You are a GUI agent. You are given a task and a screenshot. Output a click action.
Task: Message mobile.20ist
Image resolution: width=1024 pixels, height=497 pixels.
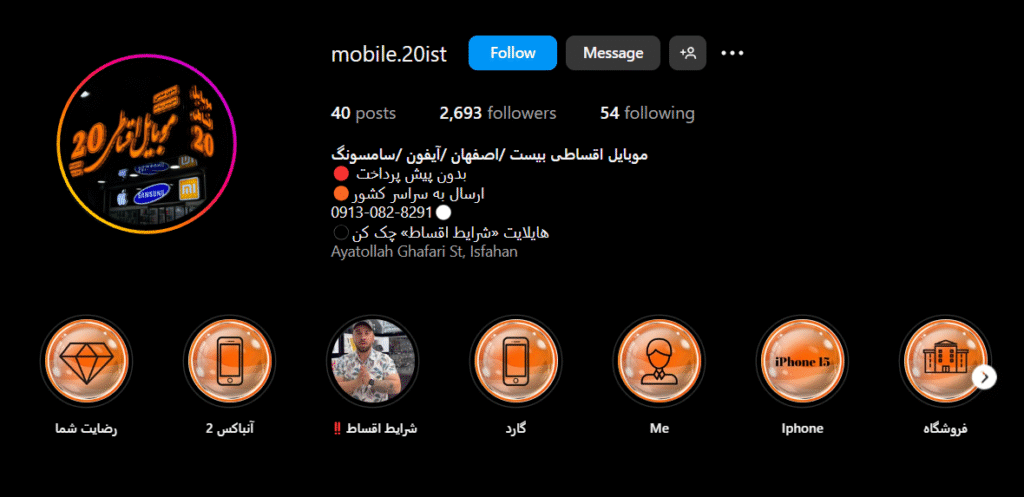point(612,53)
